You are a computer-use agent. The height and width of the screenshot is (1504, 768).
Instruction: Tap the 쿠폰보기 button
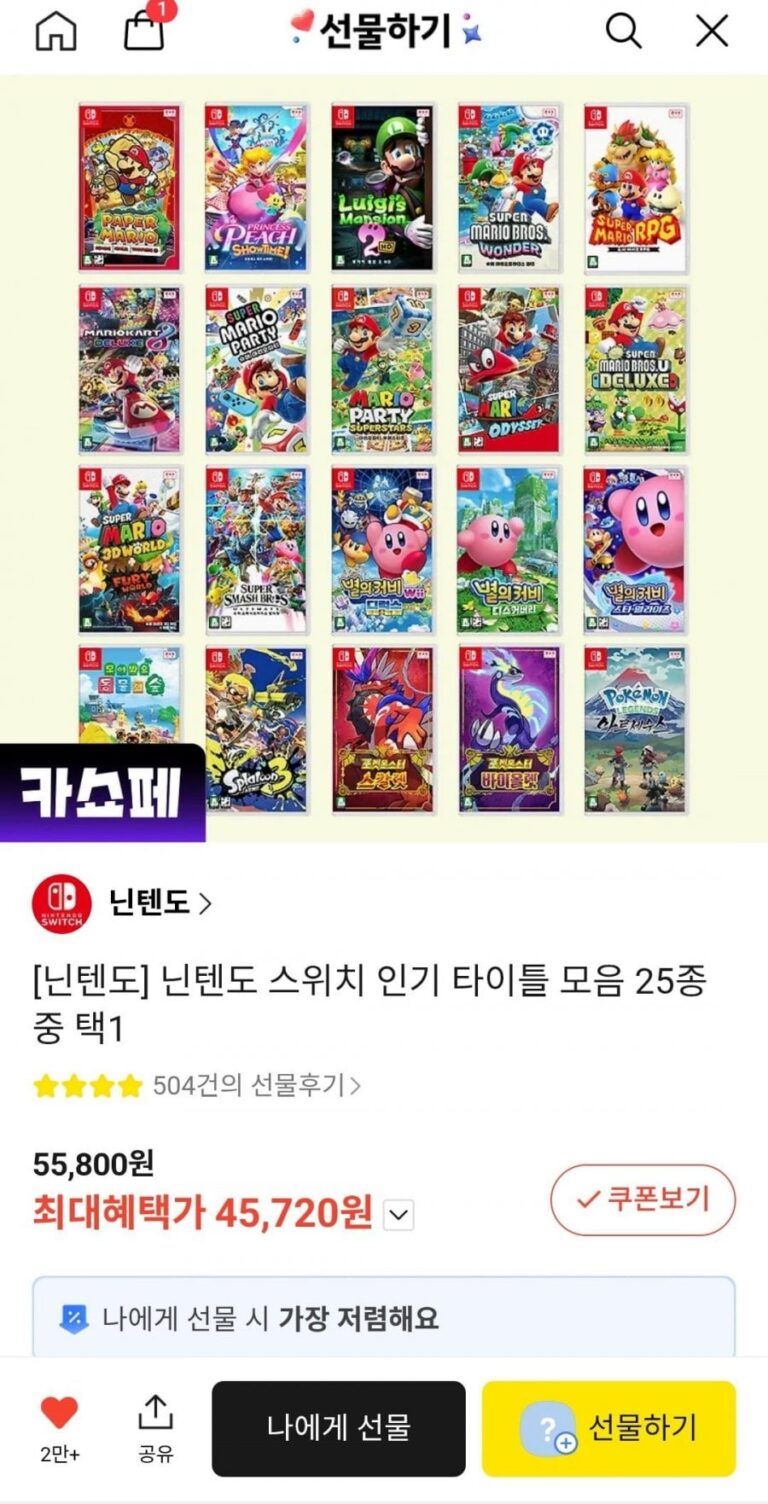coord(643,1199)
